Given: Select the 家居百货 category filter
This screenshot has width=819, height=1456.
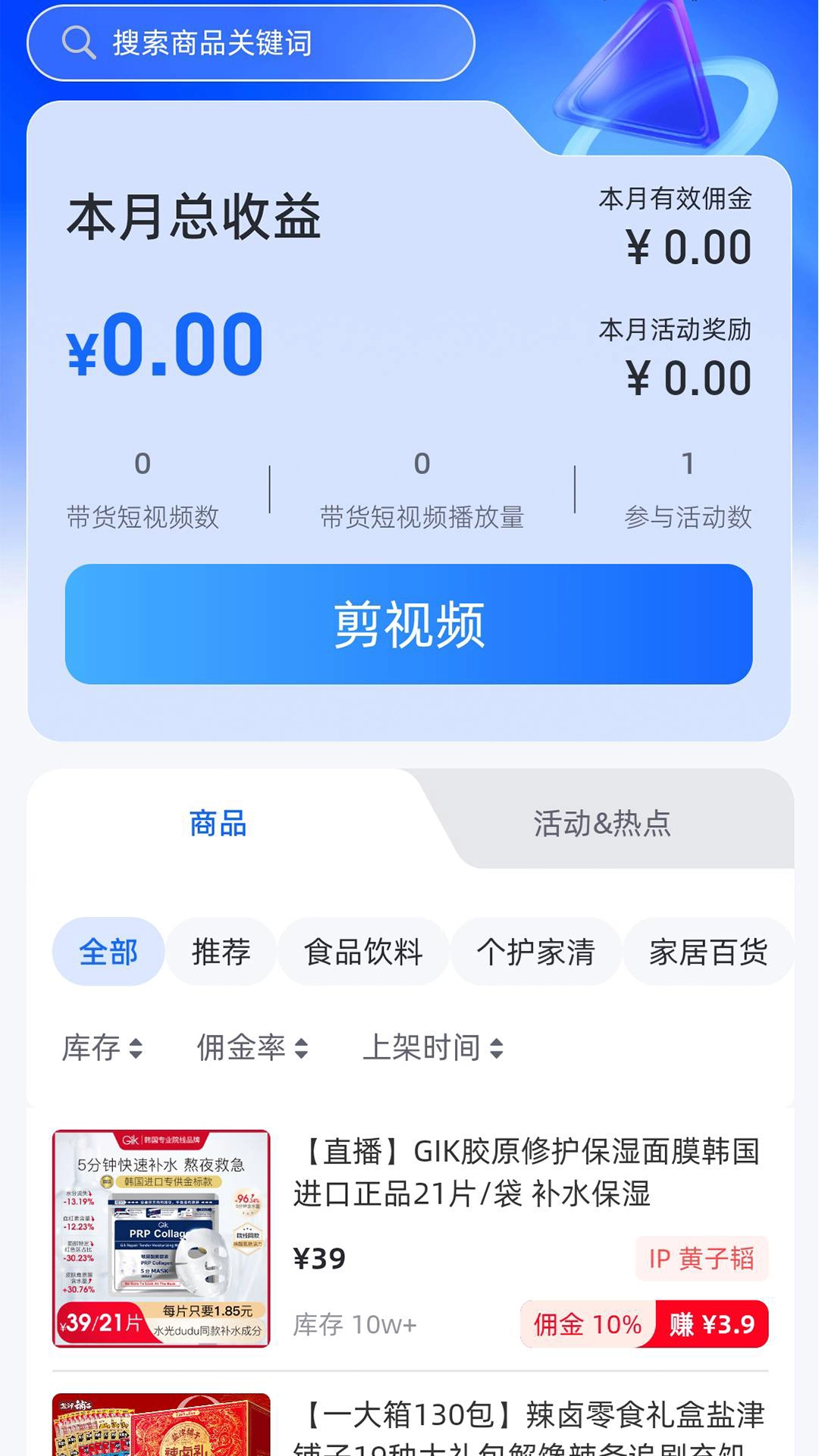Looking at the screenshot, I should pos(710,952).
